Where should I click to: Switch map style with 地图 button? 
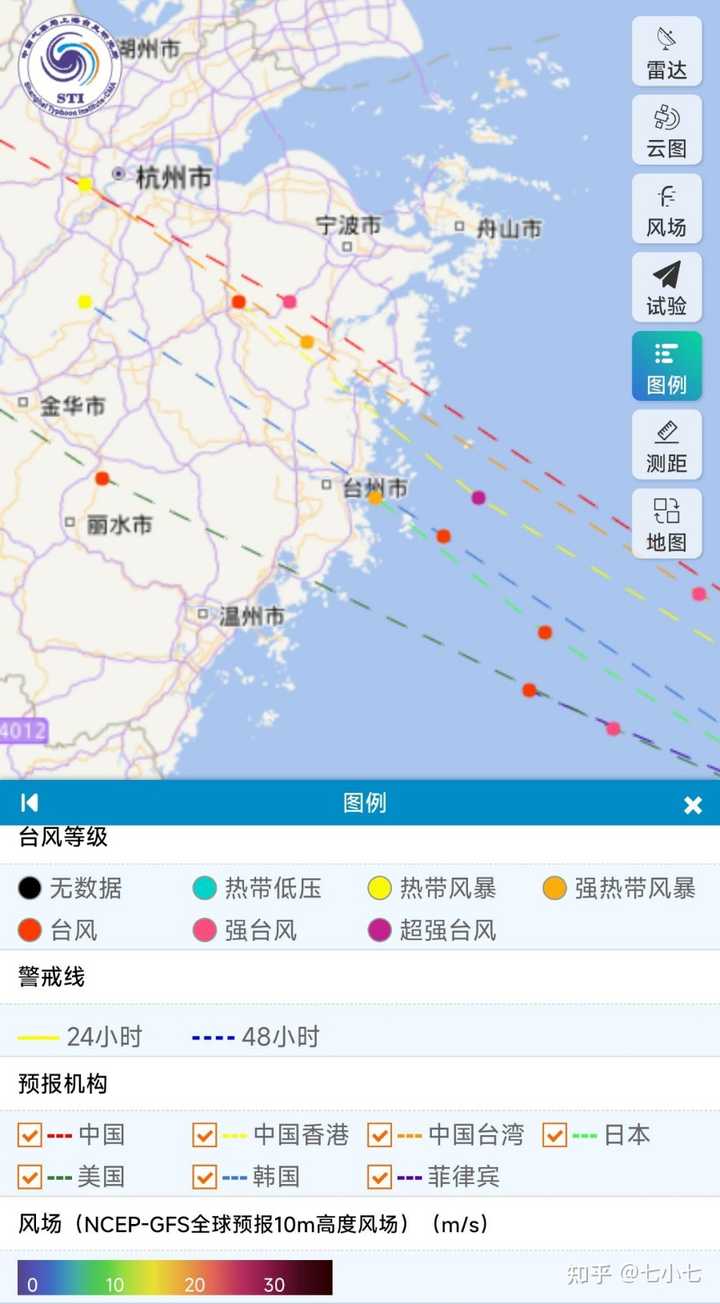tap(666, 523)
